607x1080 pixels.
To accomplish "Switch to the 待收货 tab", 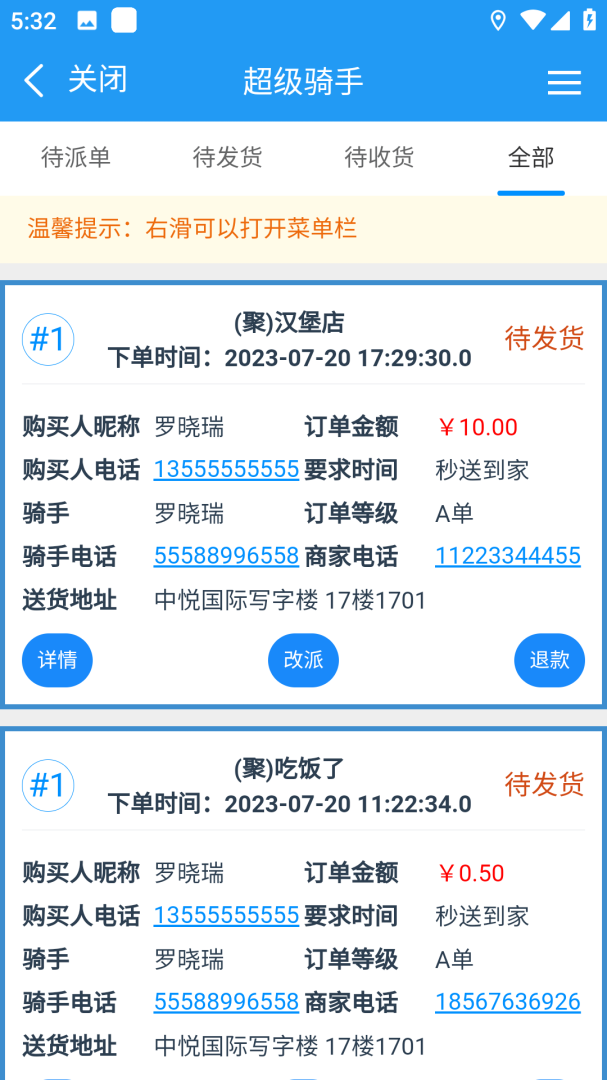I will [x=379, y=157].
